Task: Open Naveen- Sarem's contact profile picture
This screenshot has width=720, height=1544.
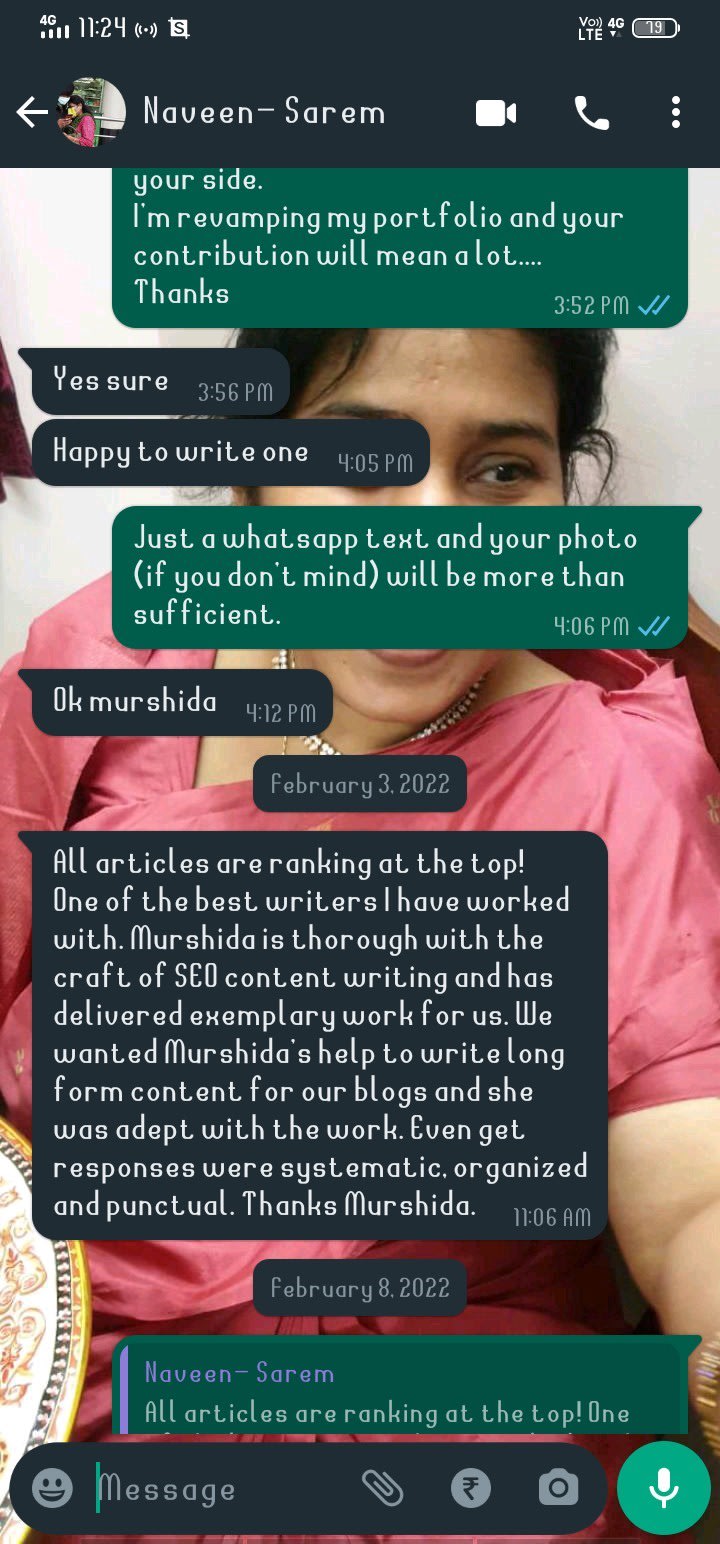Action: (x=91, y=113)
